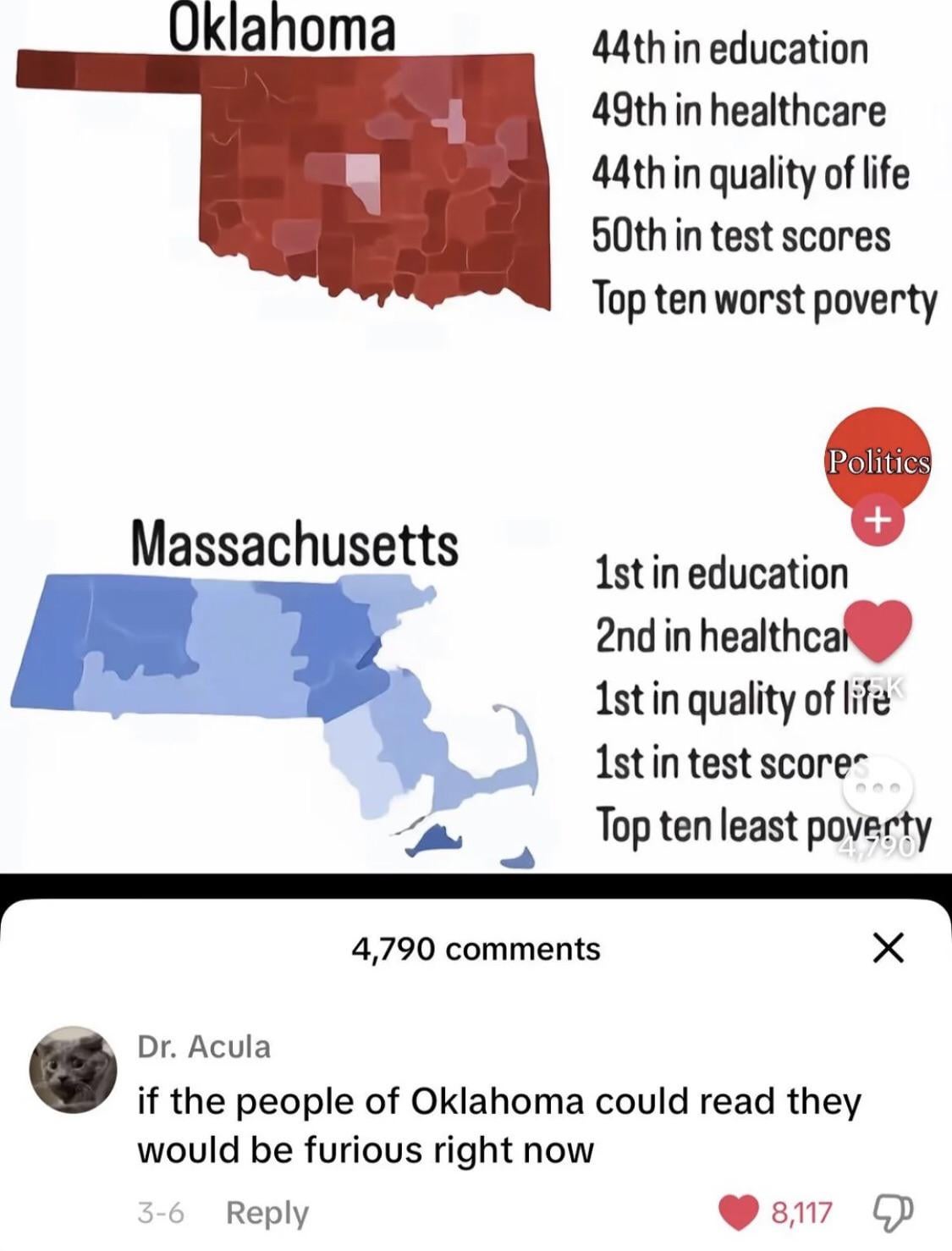Reply to Dr. Acula's comment

click(267, 1213)
